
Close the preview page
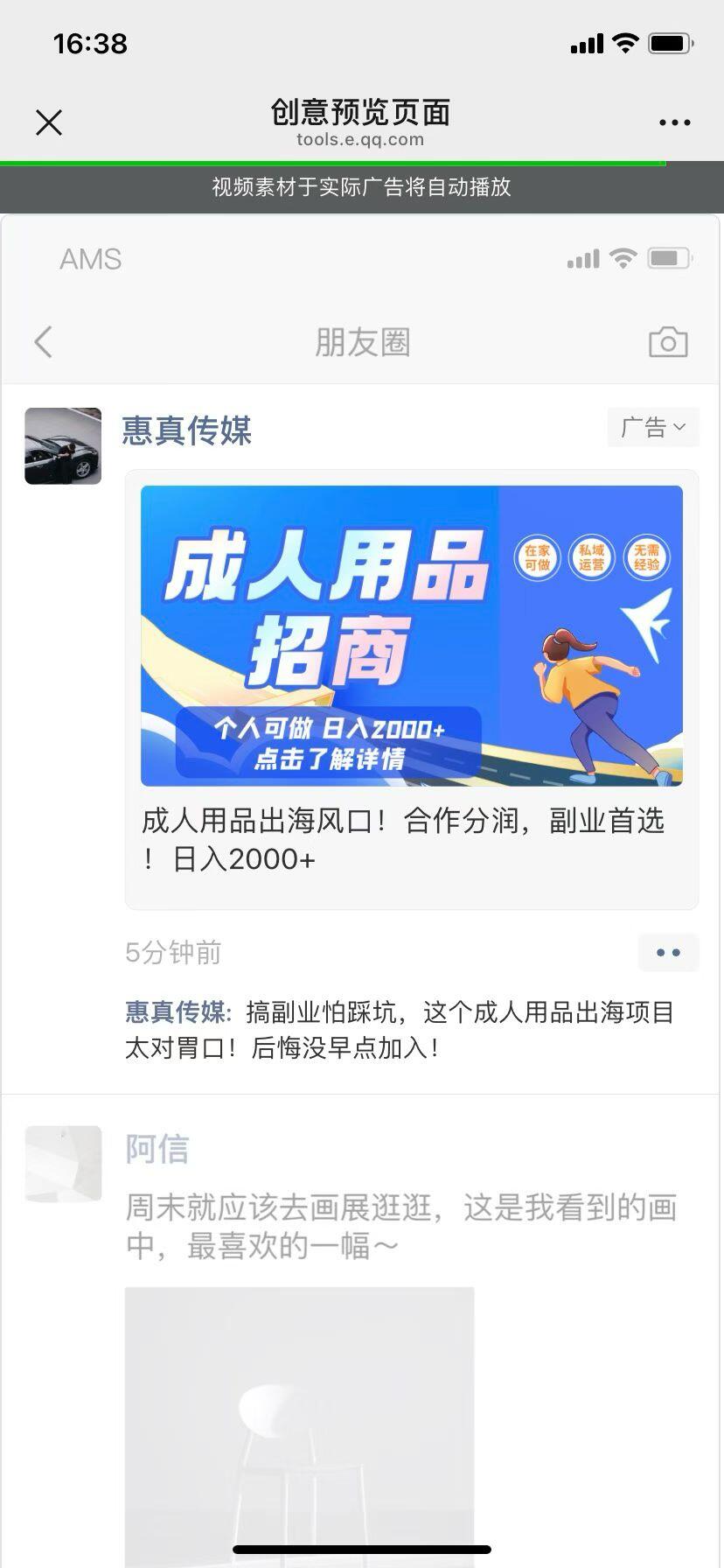click(x=49, y=122)
